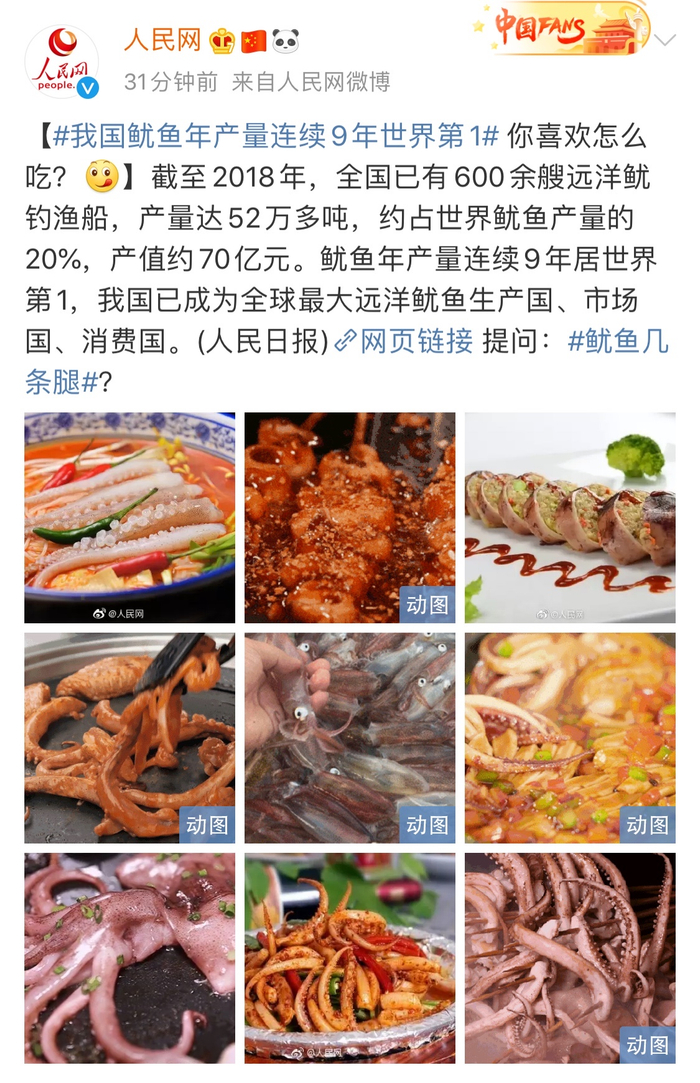Play the raw squid in hand GIF
The image size is (700, 1083).
click(x=350, y=737)
